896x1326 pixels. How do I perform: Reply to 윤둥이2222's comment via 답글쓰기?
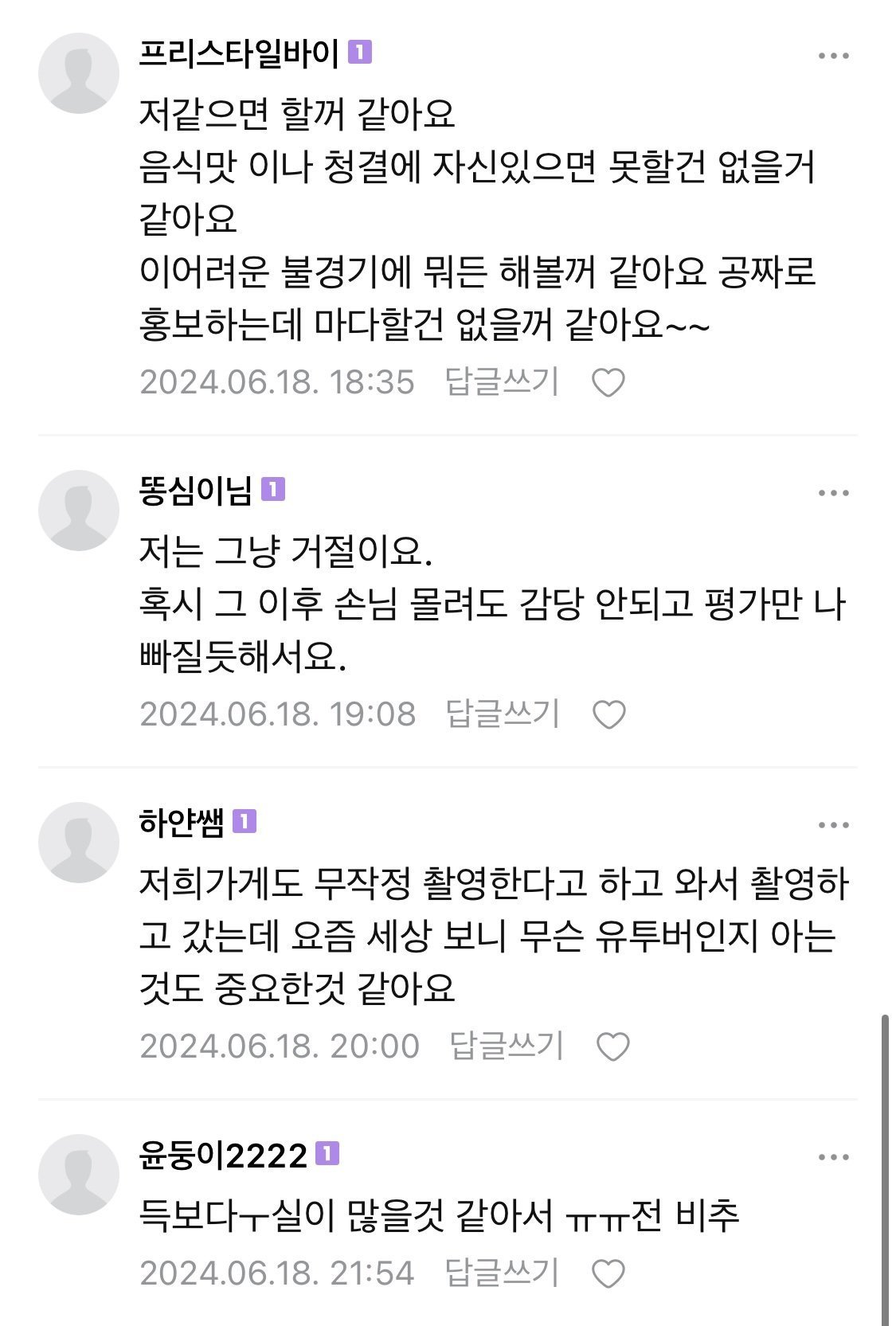tap(502, 1273)
